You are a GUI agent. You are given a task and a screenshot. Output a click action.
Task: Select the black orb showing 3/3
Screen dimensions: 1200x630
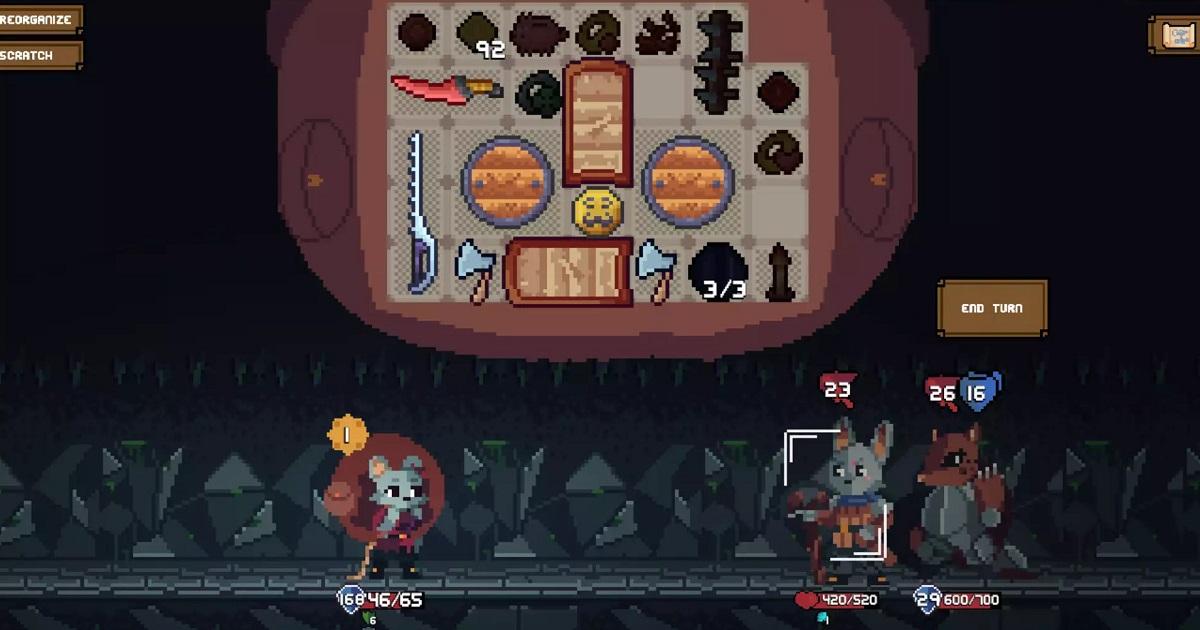pyautogui.click(x=720, y=273)
